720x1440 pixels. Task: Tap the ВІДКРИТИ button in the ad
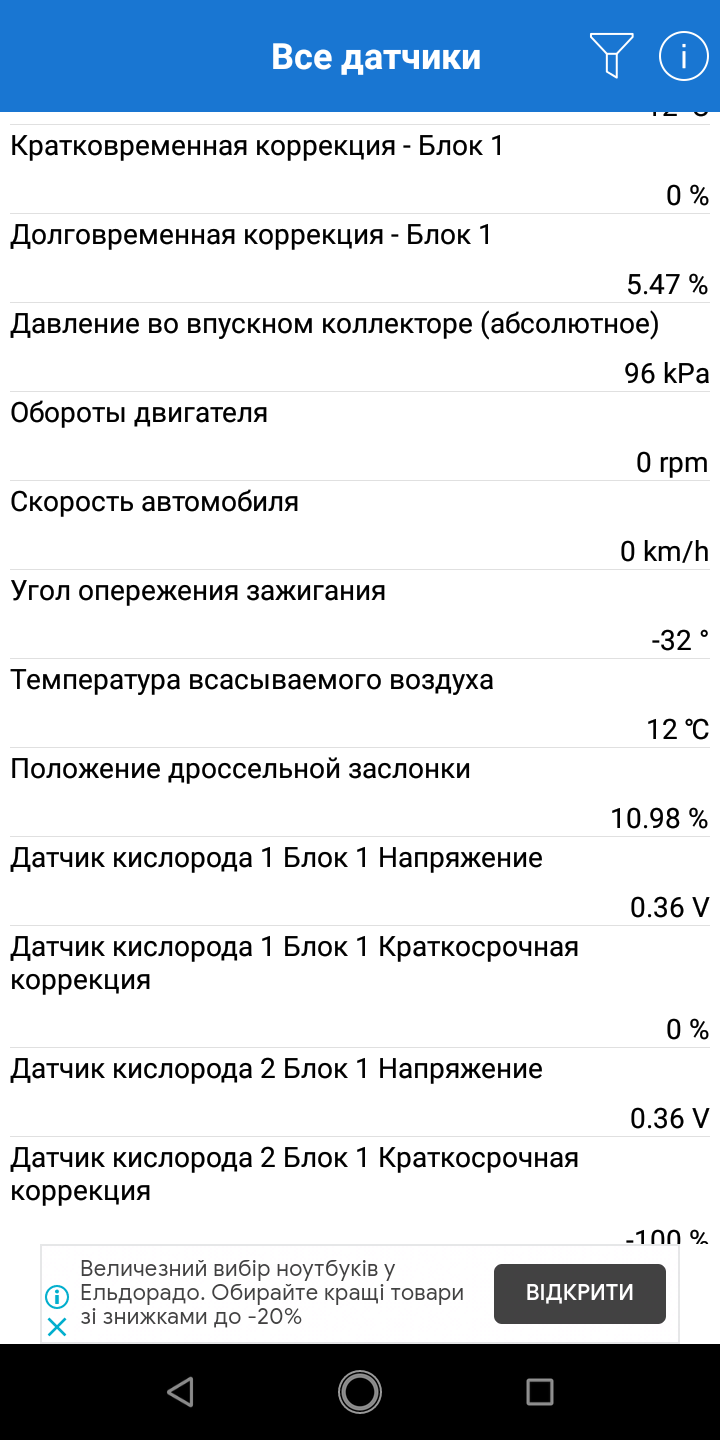click(580, 1293)
